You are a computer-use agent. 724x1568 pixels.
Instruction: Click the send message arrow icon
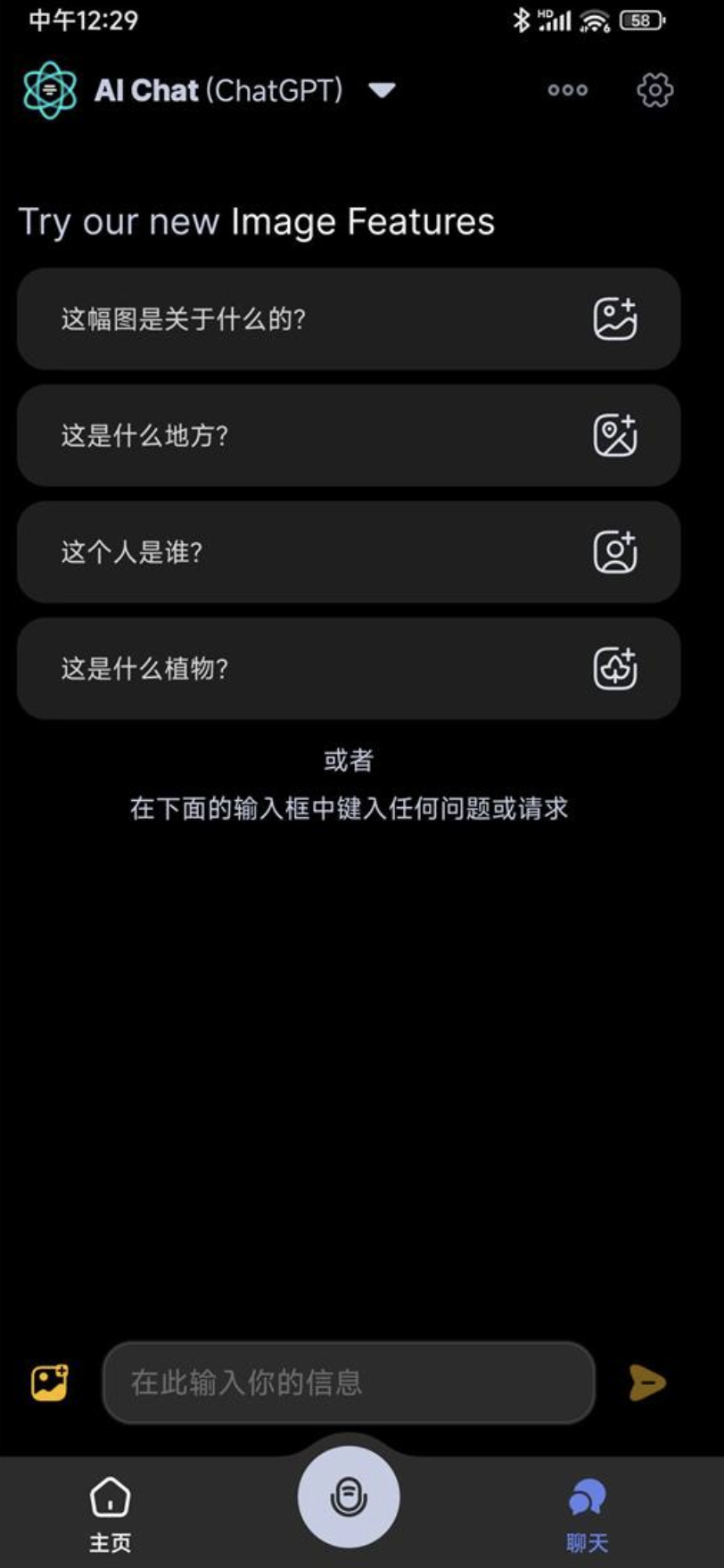647,1383
